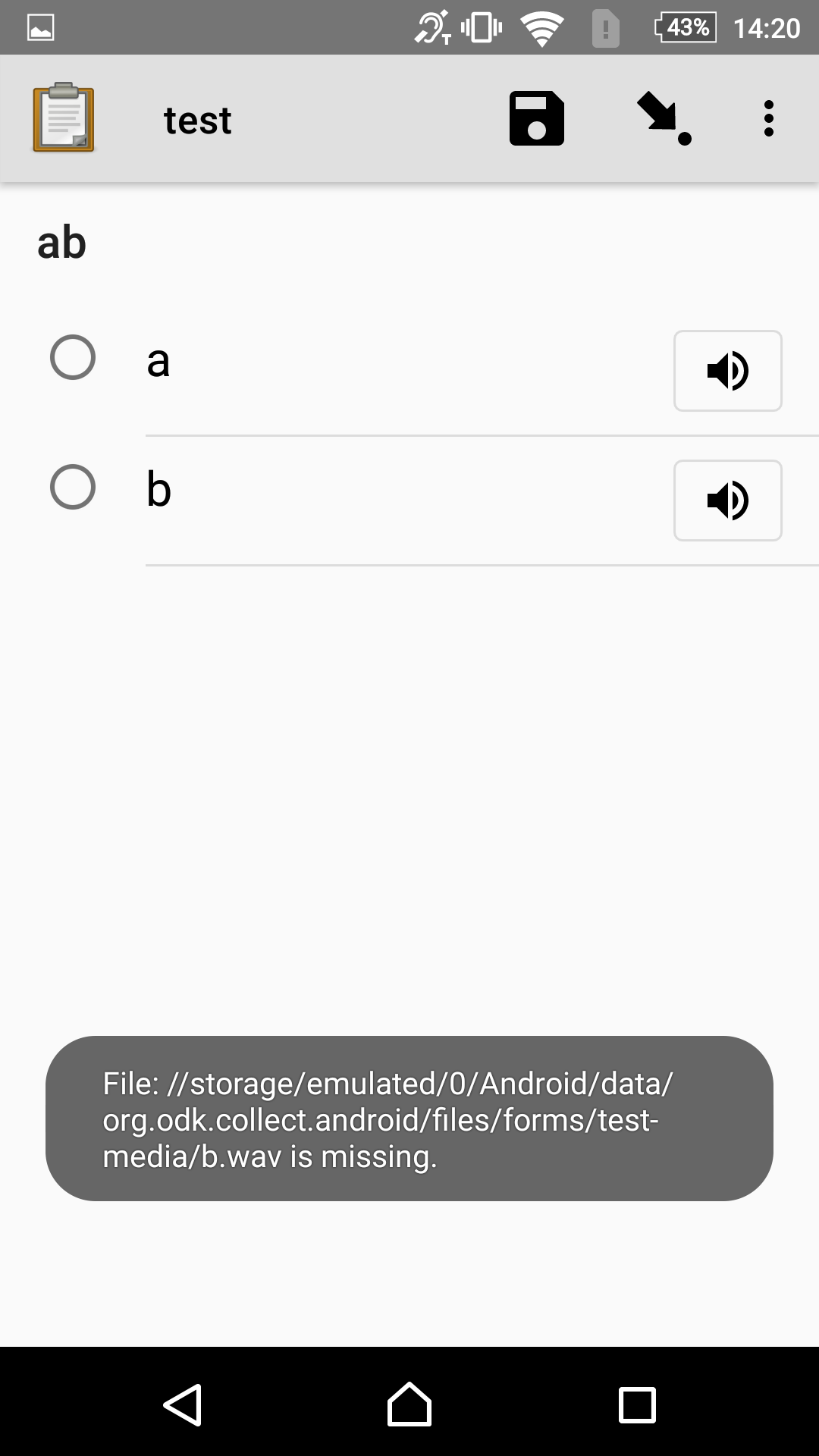Tap the form title text 'test'

[x=196, y=119]
